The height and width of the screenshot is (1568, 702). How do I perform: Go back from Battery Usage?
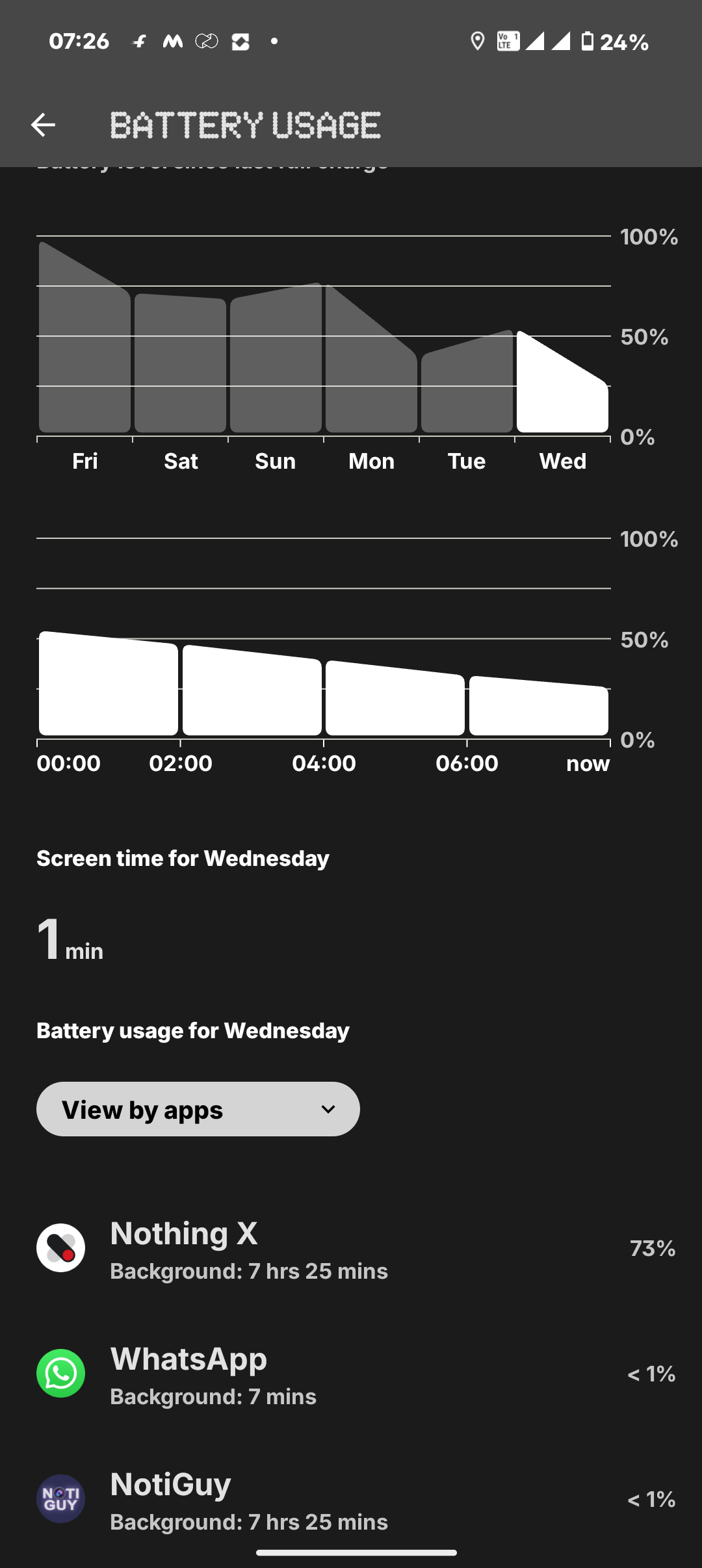43,125
